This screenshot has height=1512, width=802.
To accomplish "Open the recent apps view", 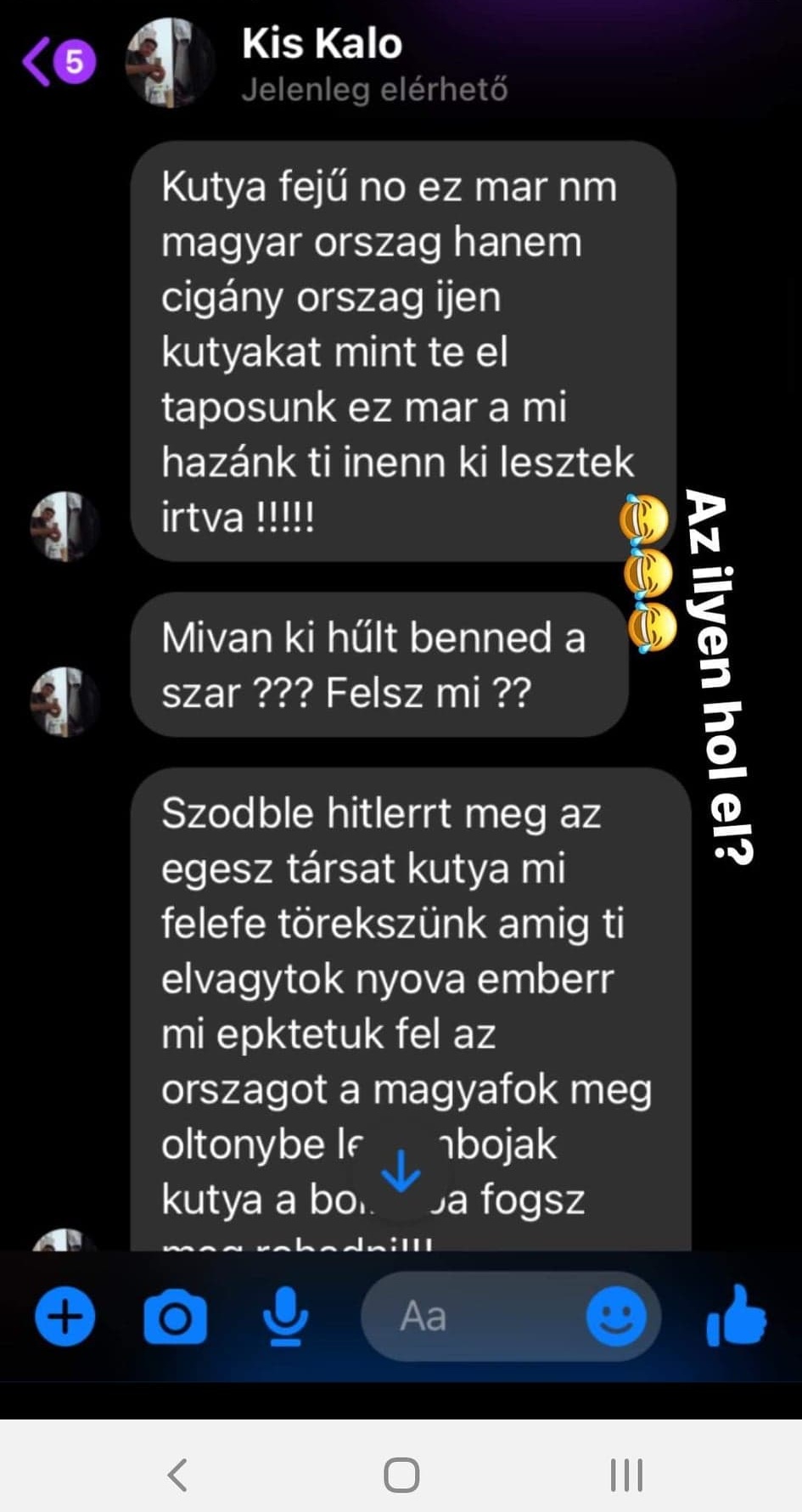I will click(626, 1475).
